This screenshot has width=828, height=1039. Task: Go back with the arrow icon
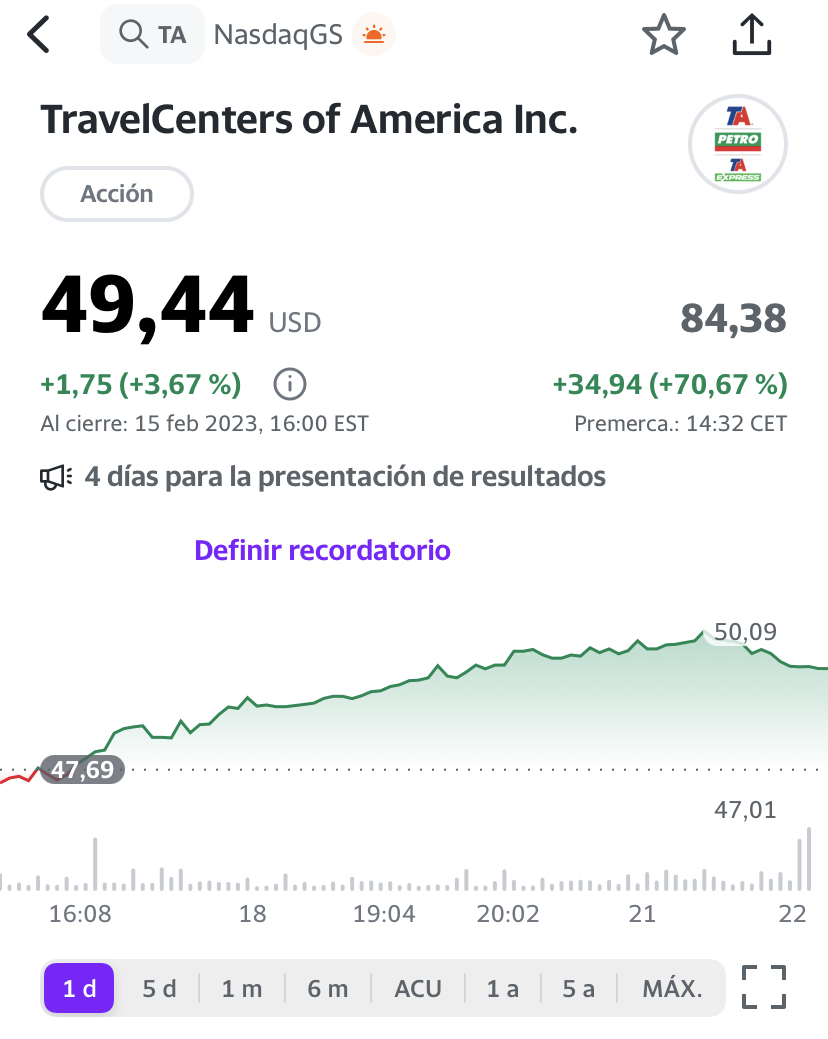point(38,34)
